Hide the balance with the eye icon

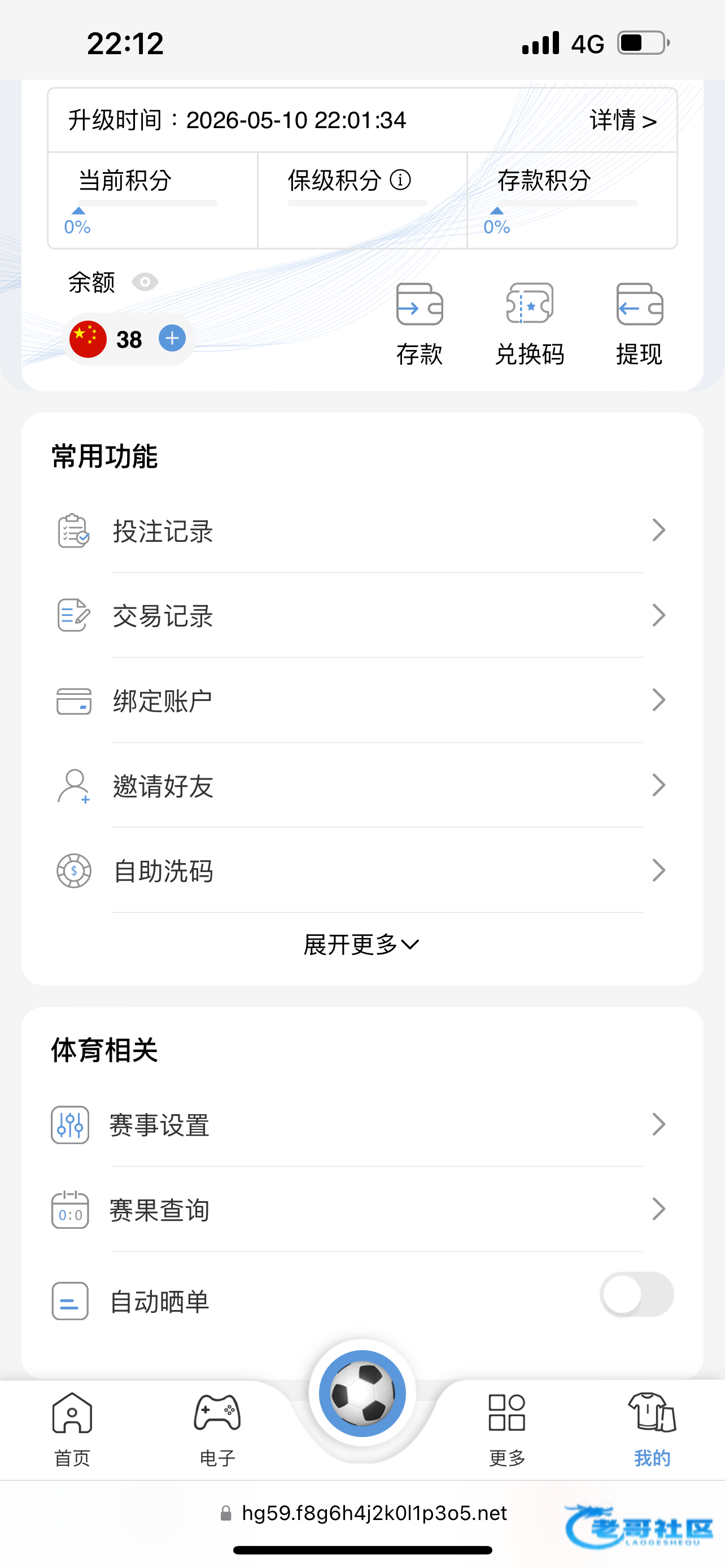145,282
